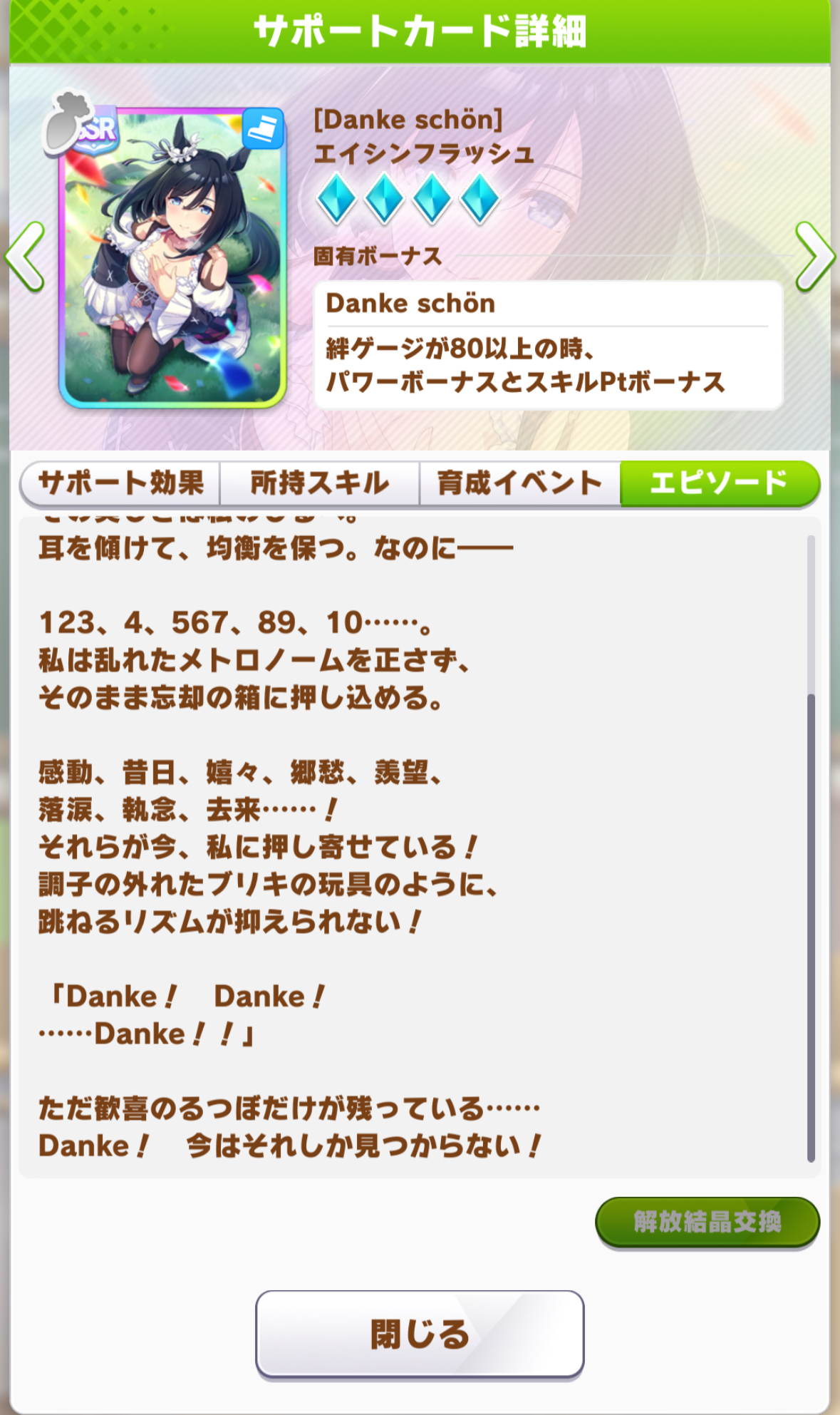Close the dialog with 閉じる
The height and width of the screenshot is (1415, 840).
(x=420, y=1334)
